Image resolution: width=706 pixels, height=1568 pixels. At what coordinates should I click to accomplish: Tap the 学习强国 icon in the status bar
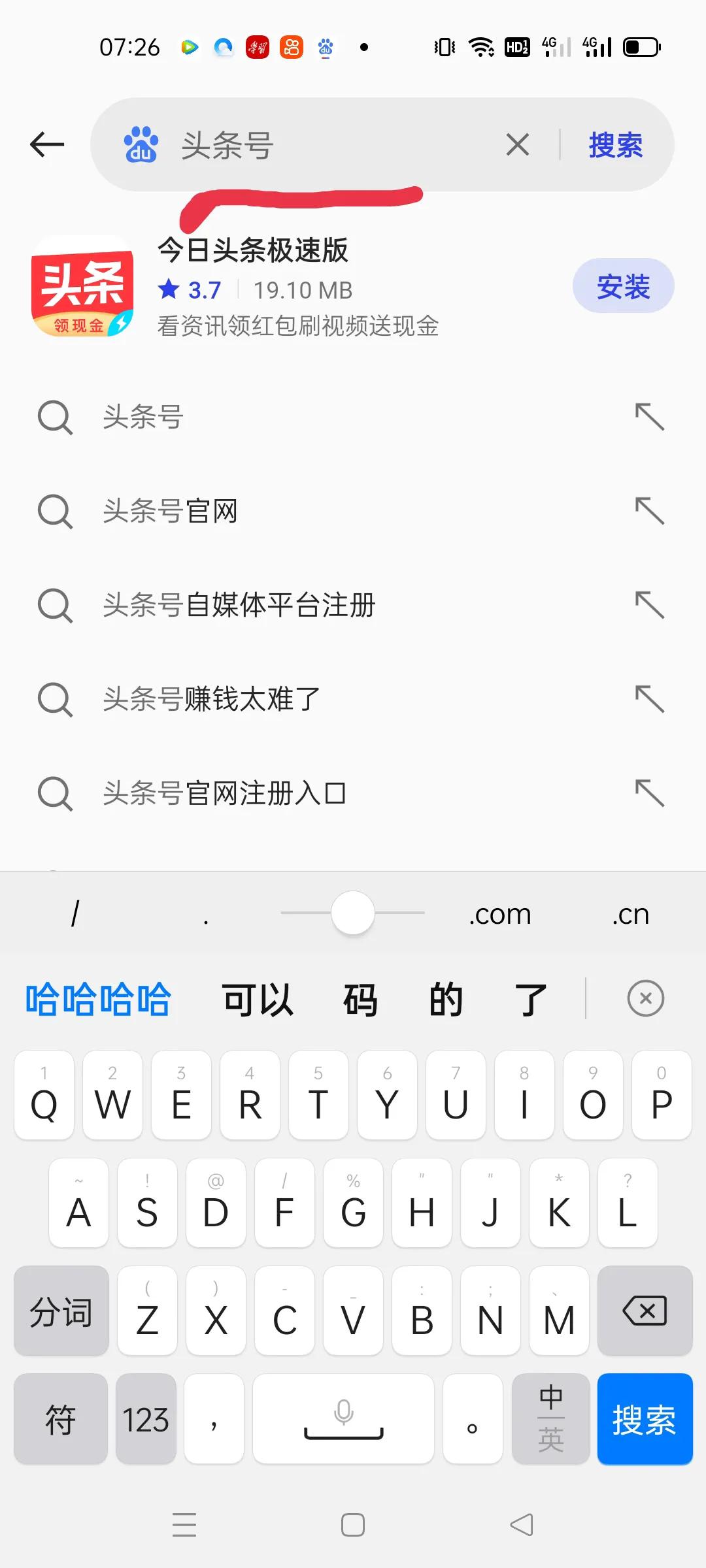click(257, 46)
